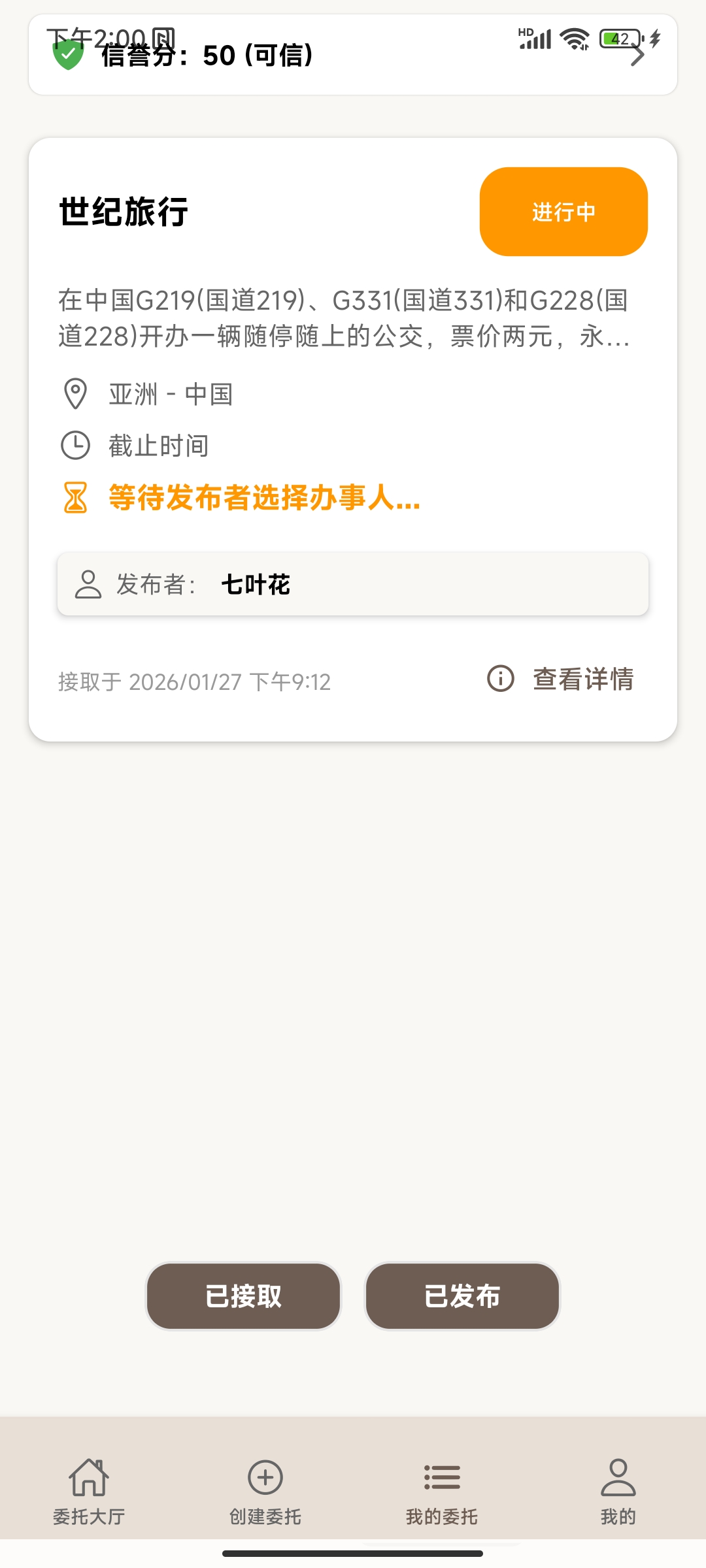Open 查看详情 for this commission
This screenshot has width=706, height=1568.
583,679
